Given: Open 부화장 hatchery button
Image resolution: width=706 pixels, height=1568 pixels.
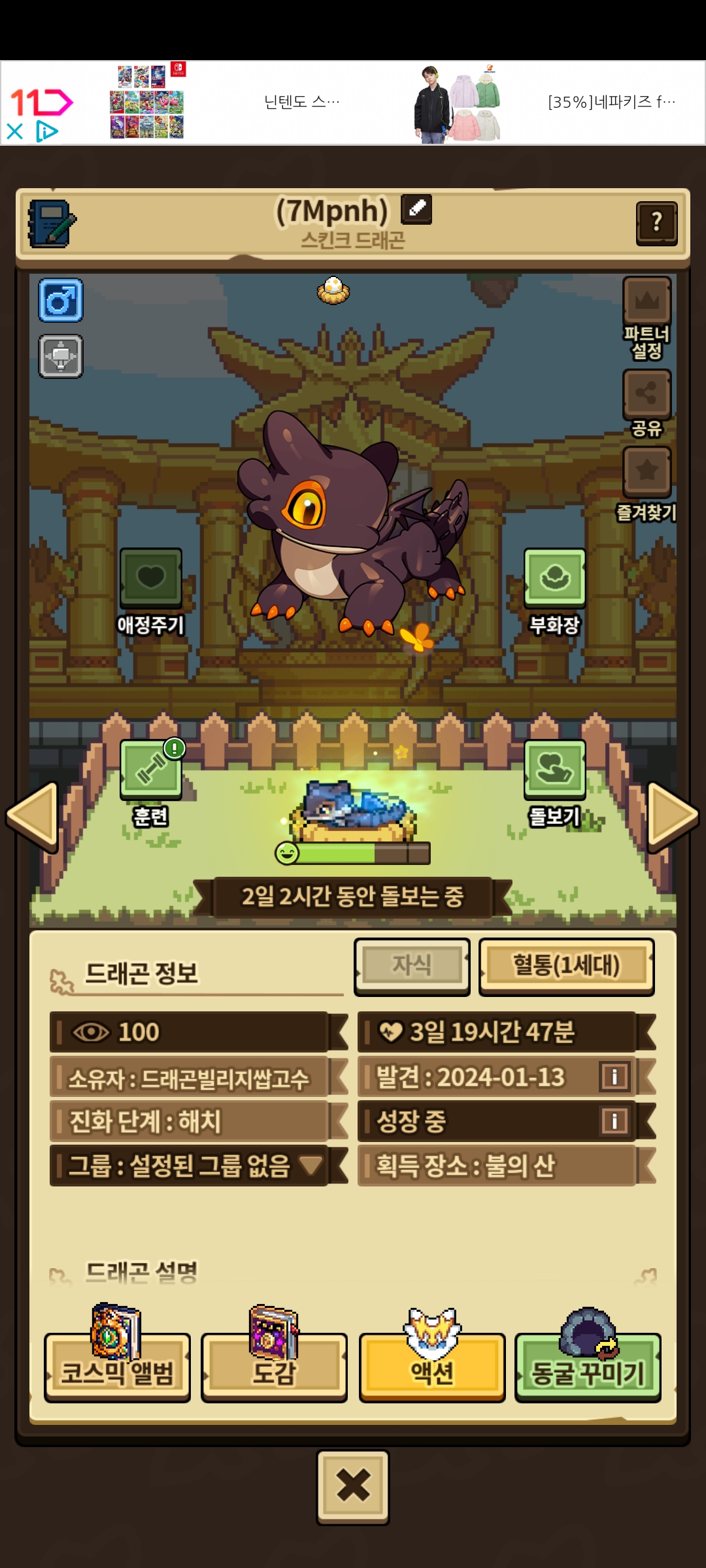Looking at the screenshot, I should [x=554, y=578].
